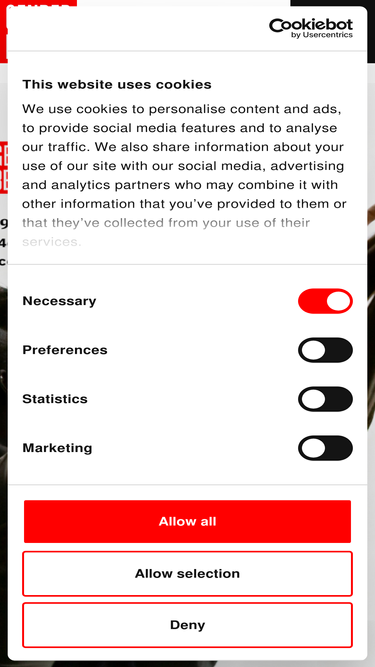
Task: Tap the Allow all button
Action: coord(188,522)
